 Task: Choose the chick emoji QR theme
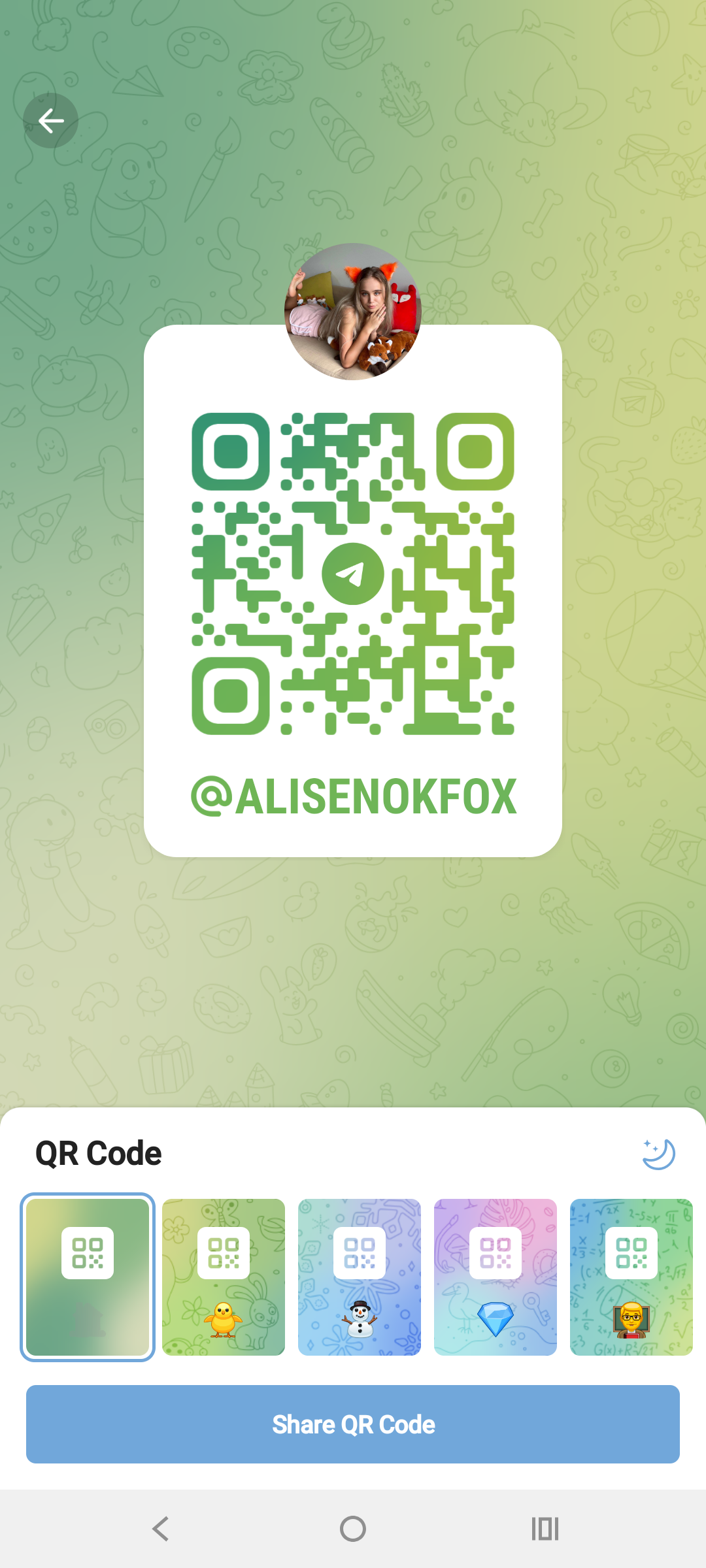point(224,1277)
